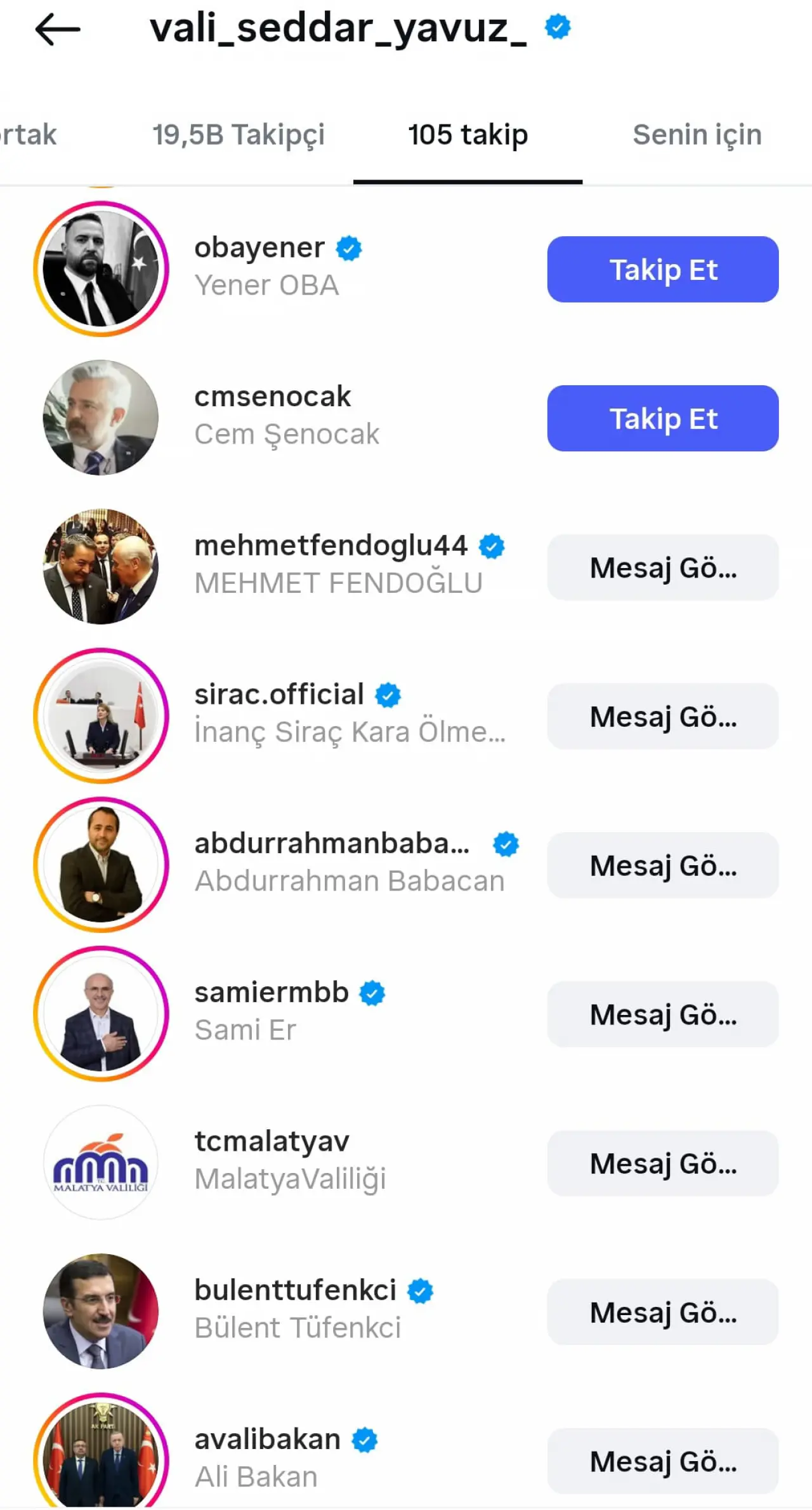This screenshot has width=812, height=1510.
Task: View Sami Er's story from avatar
Action: 101,1014
